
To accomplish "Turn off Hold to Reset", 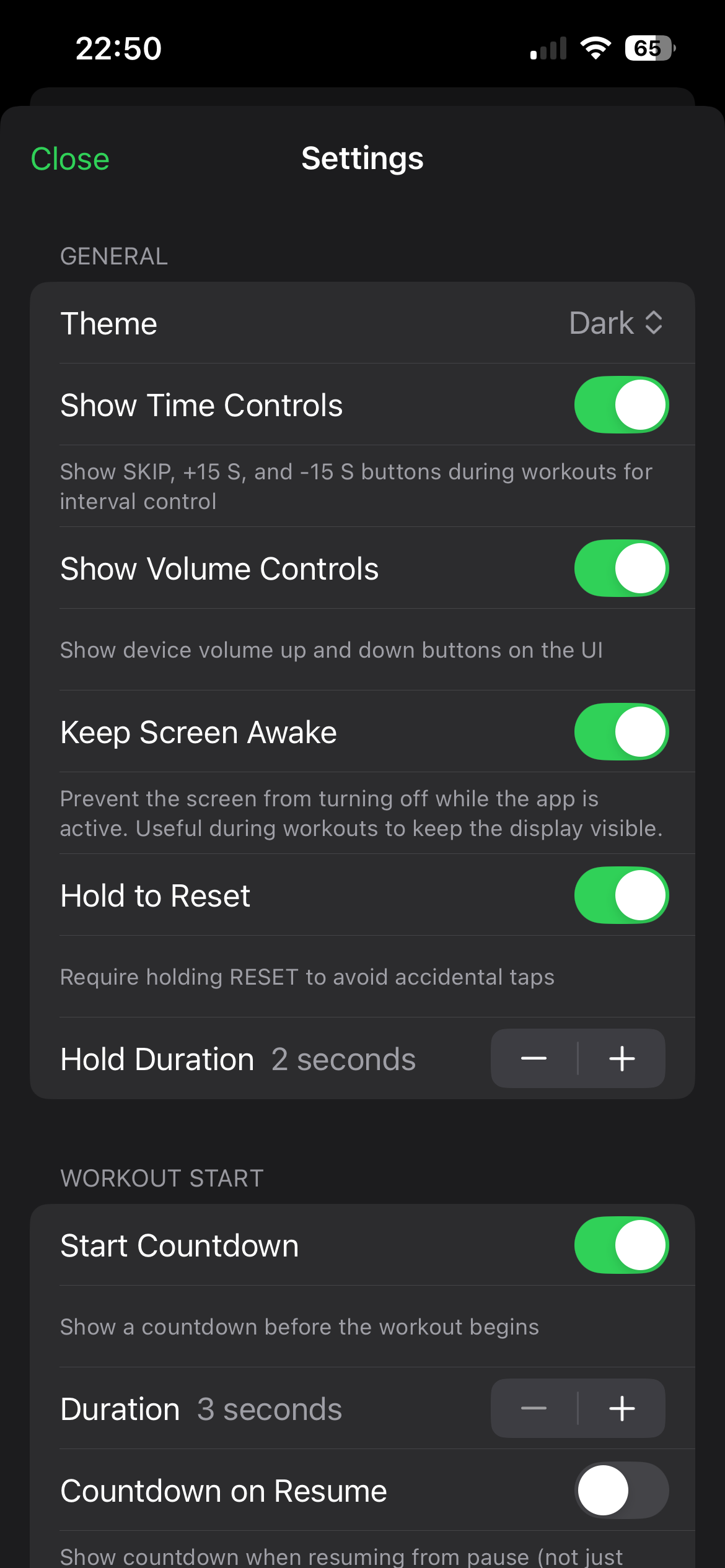I will [620, 895].
